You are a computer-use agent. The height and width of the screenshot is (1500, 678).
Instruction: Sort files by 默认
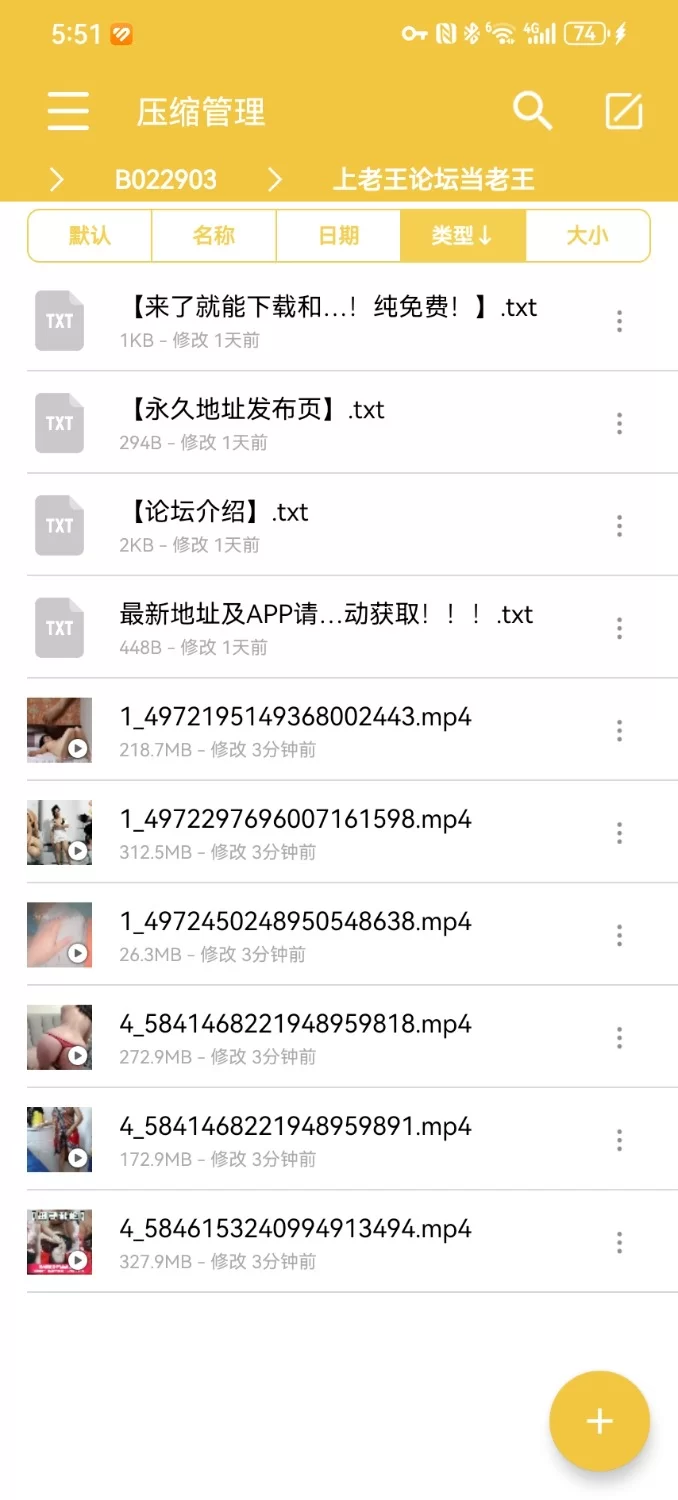[90, 236]
